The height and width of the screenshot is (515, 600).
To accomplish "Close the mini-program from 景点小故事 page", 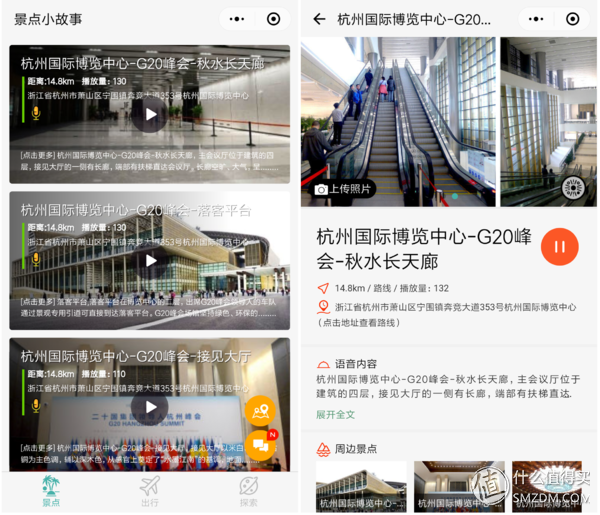I will tap(274, 19).
